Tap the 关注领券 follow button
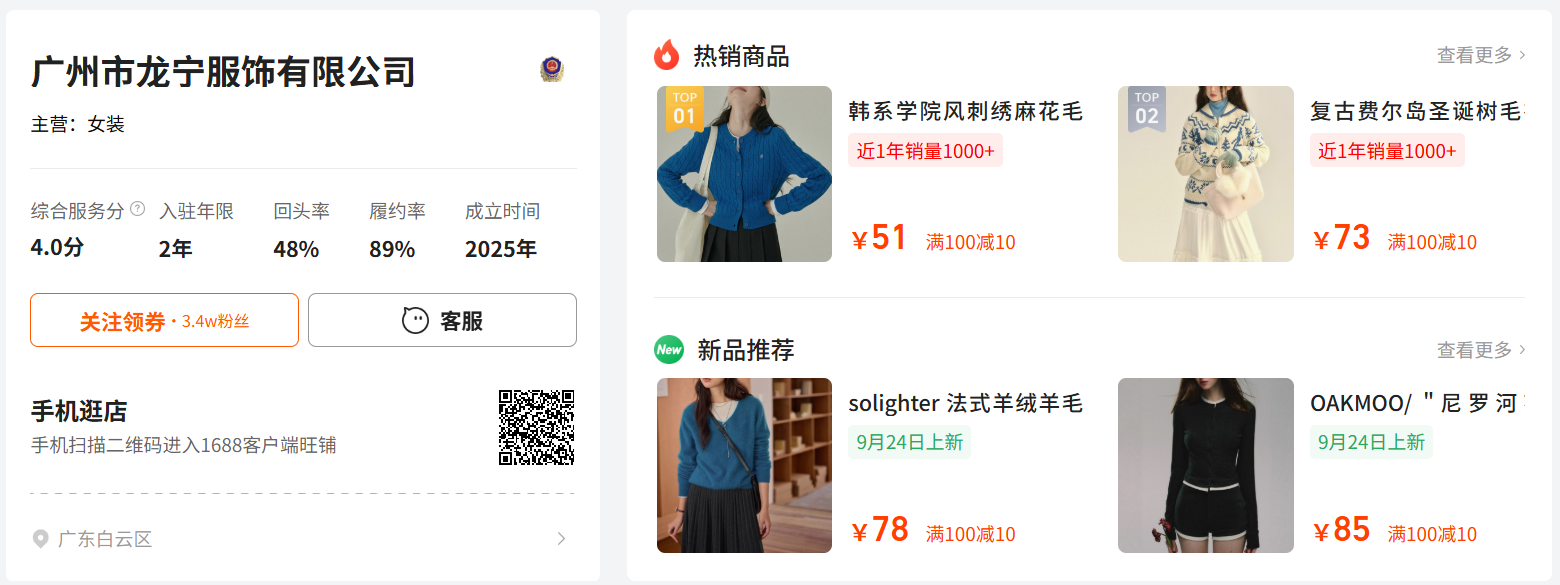The width and height of the screenshot is (1560, 585). pyautogui.click(x=164, y=321)
